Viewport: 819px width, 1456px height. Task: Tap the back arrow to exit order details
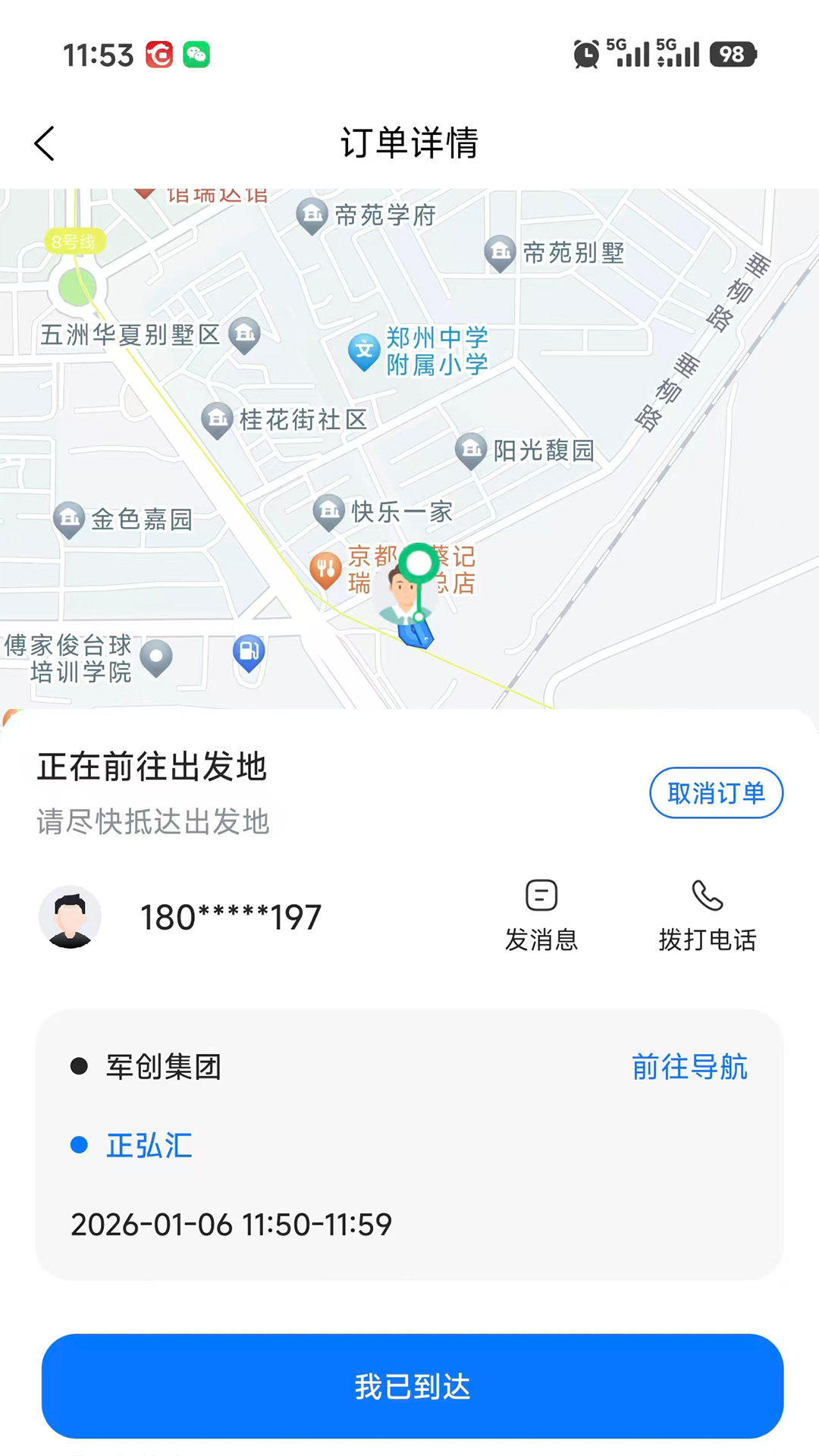(44, 143)
